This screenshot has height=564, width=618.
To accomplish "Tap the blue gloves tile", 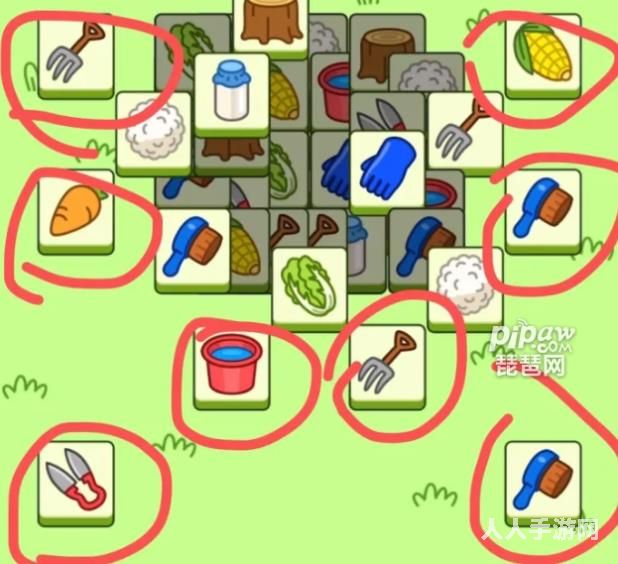I will click(x=387, y=167).
